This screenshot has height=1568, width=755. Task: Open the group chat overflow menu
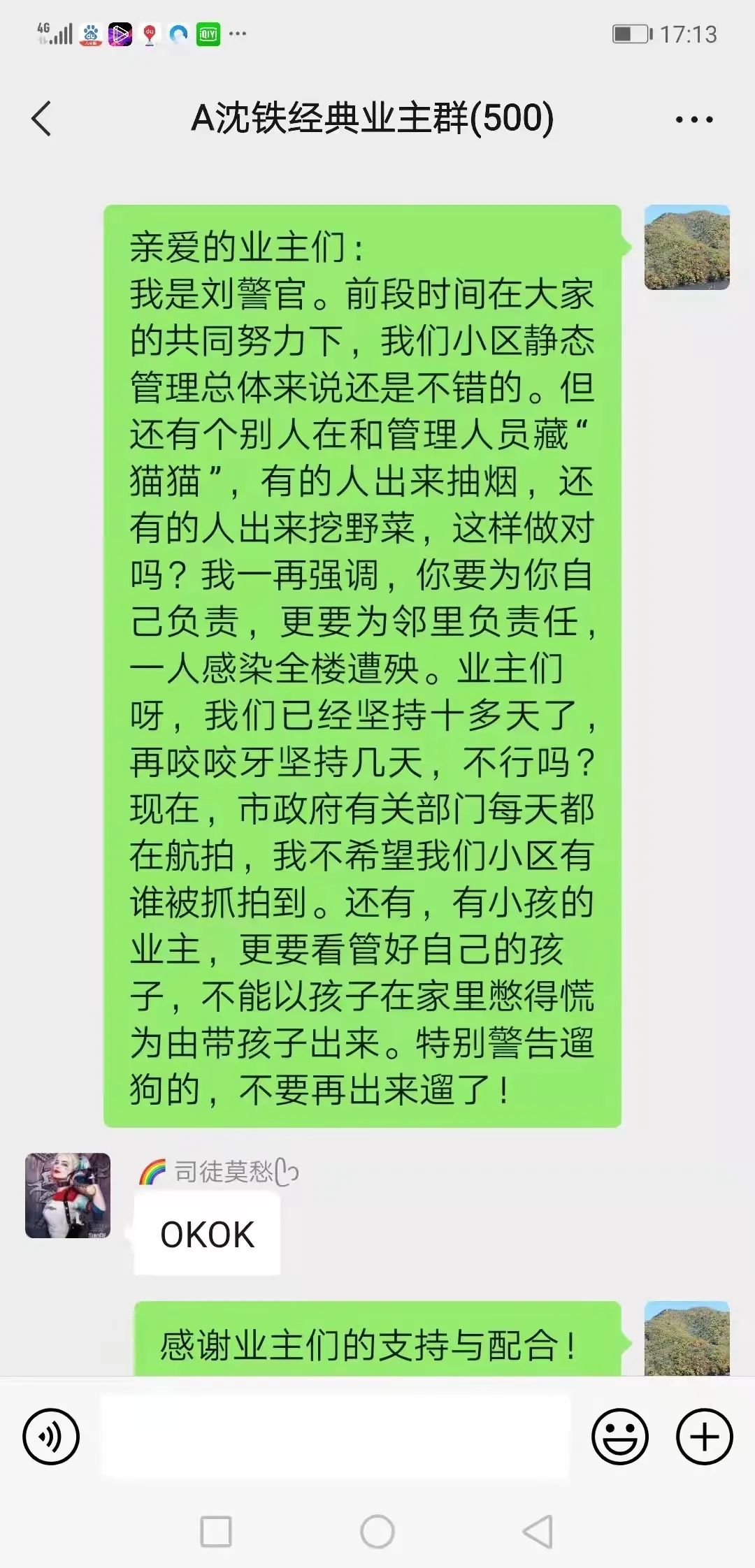[693, 119]
